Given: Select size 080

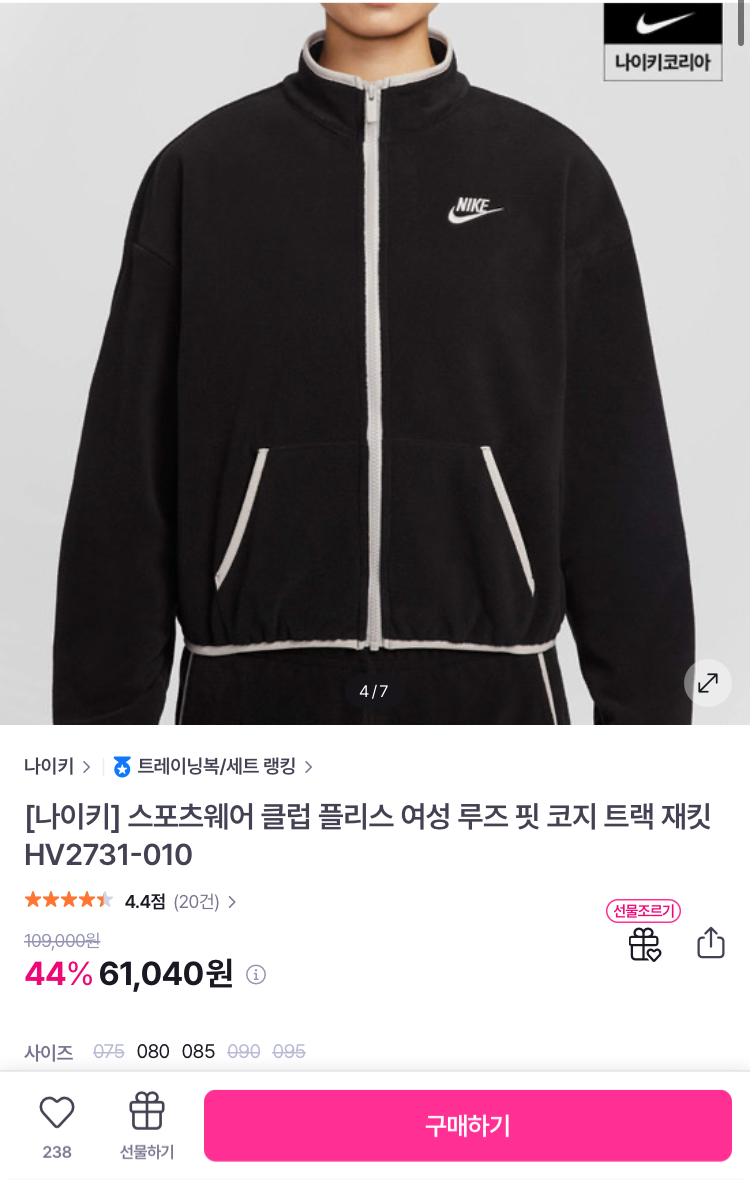Looking at the screenshot, I should (153, 1052).
